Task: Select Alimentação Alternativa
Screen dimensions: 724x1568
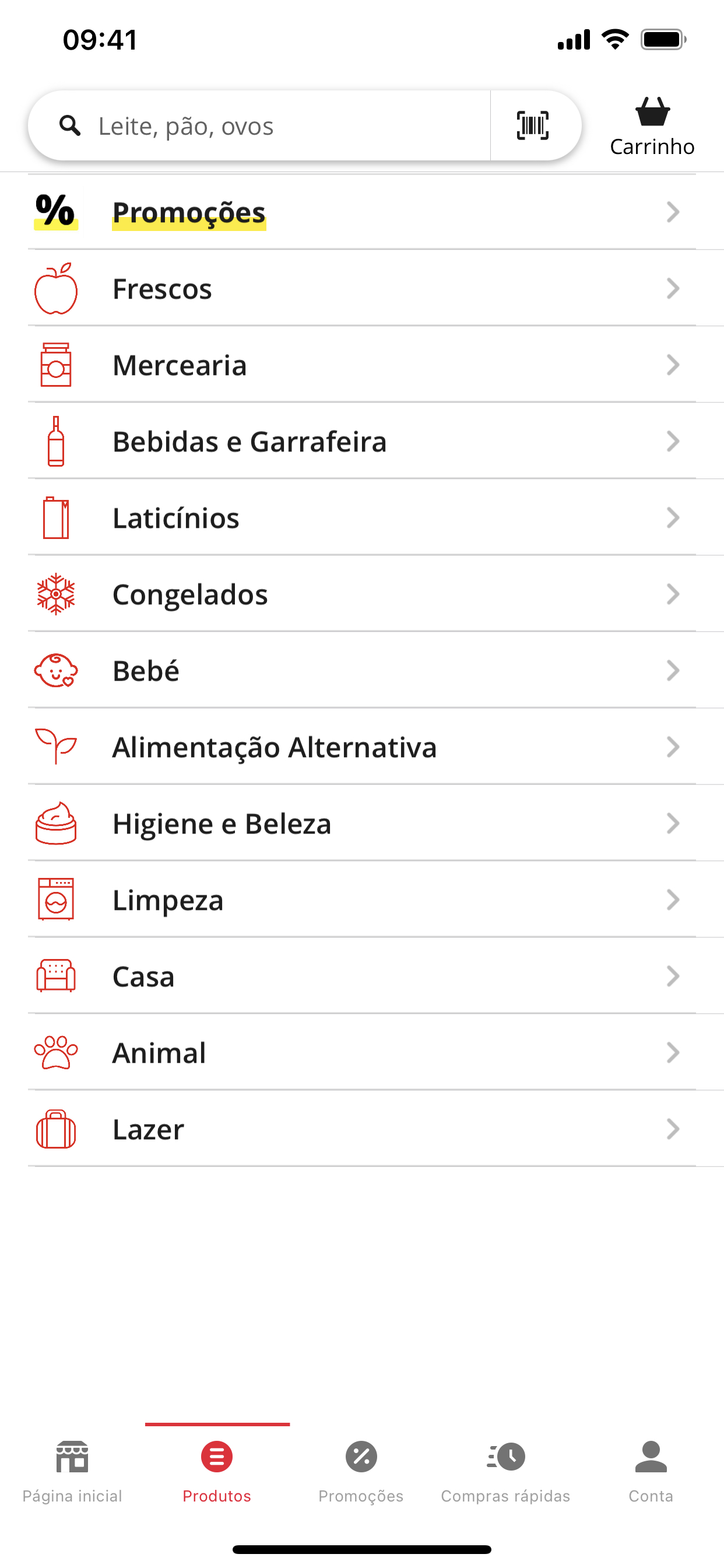Action: point(362,747)
